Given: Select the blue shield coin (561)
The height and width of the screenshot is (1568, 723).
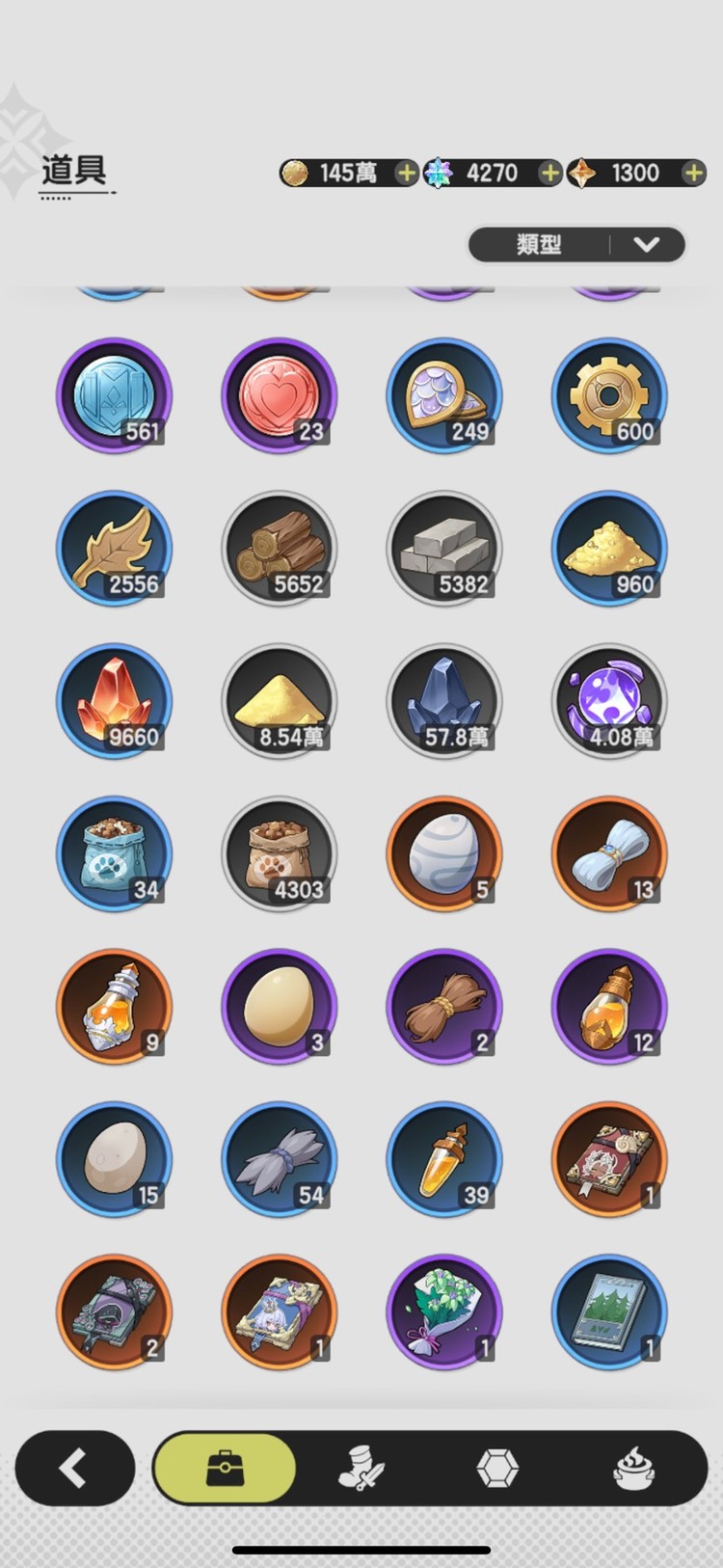Looking at the screenshot, I should click(x=114, y=395).
